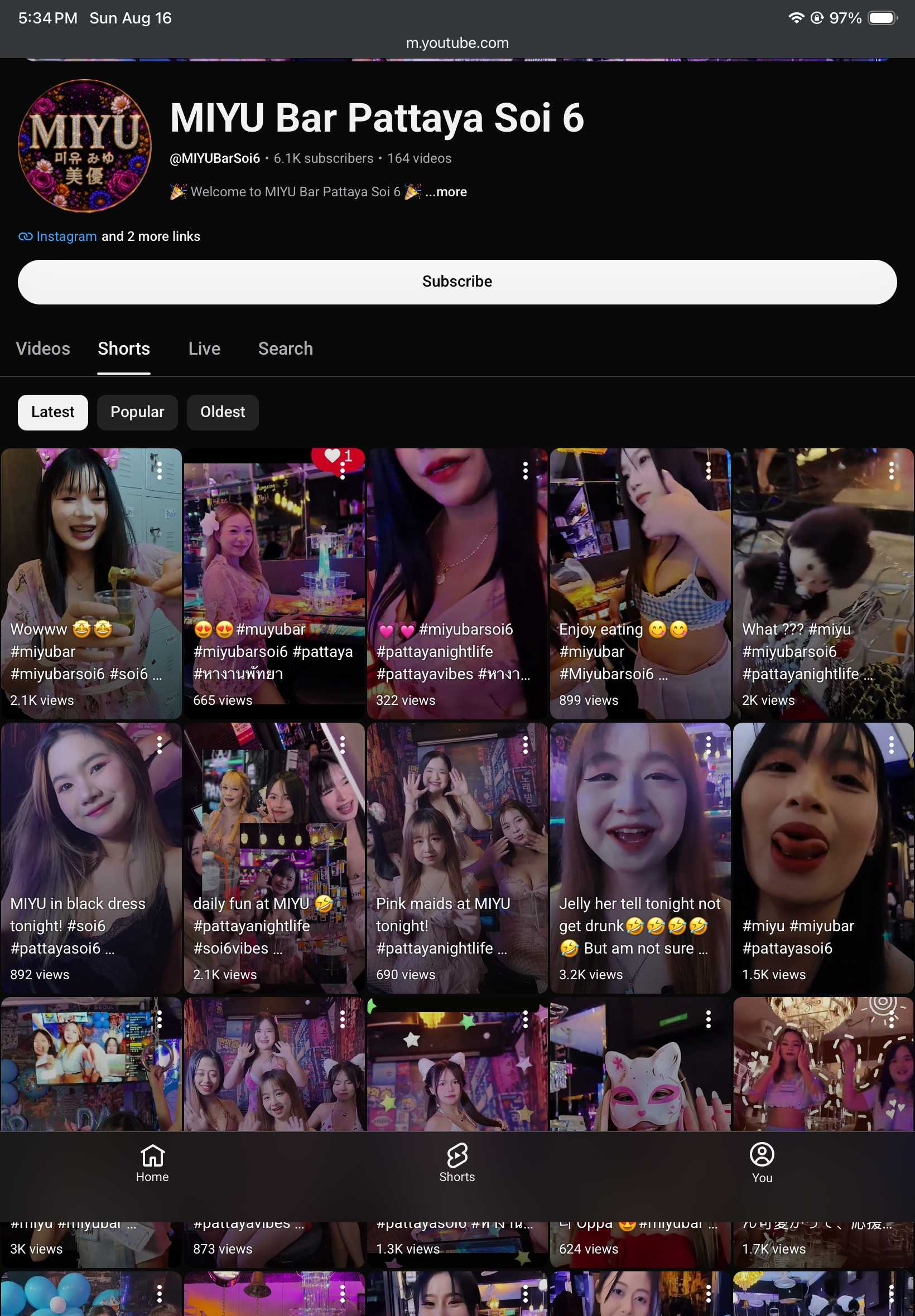Open the 'Pink maids at MIYU tonight' short

click(x=457, y=858)
